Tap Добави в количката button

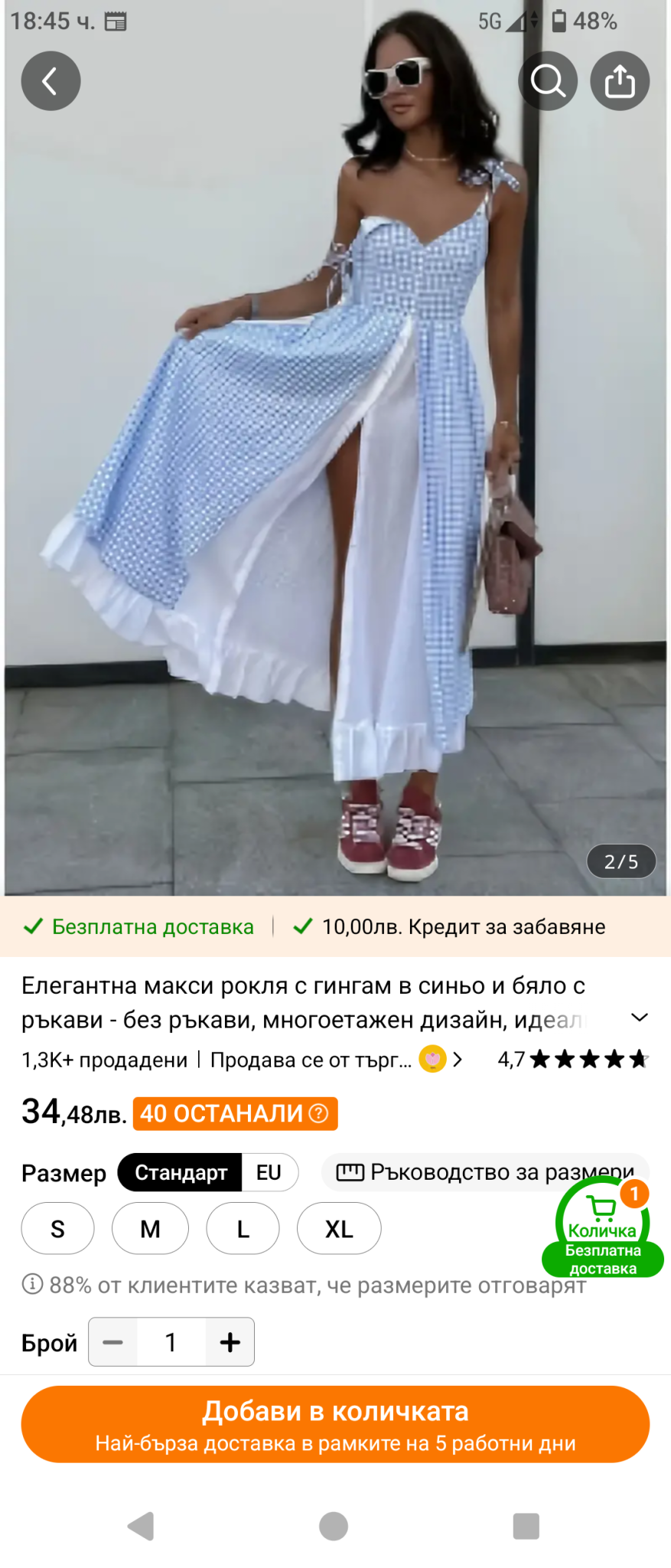point(335,1424)
